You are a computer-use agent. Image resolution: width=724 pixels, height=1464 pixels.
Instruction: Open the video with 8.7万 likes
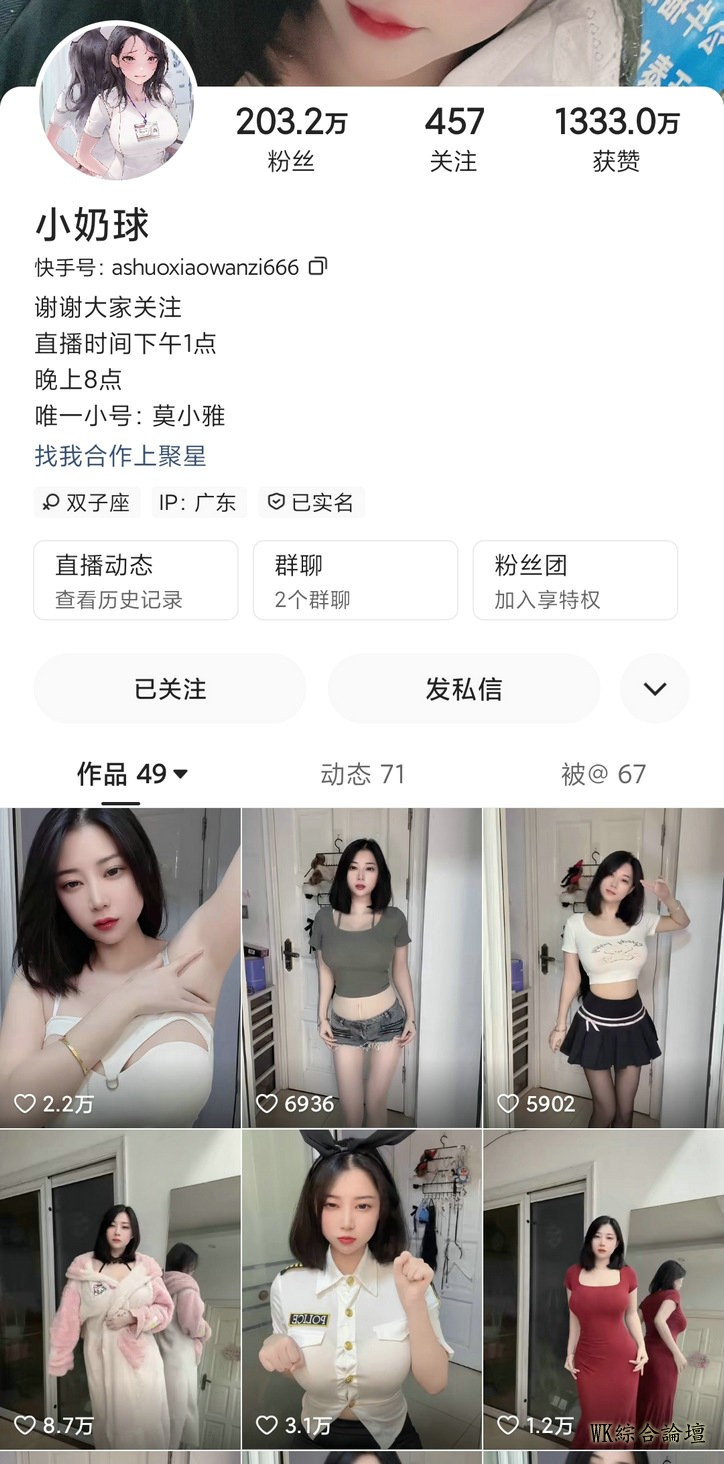pos(120,1290)
